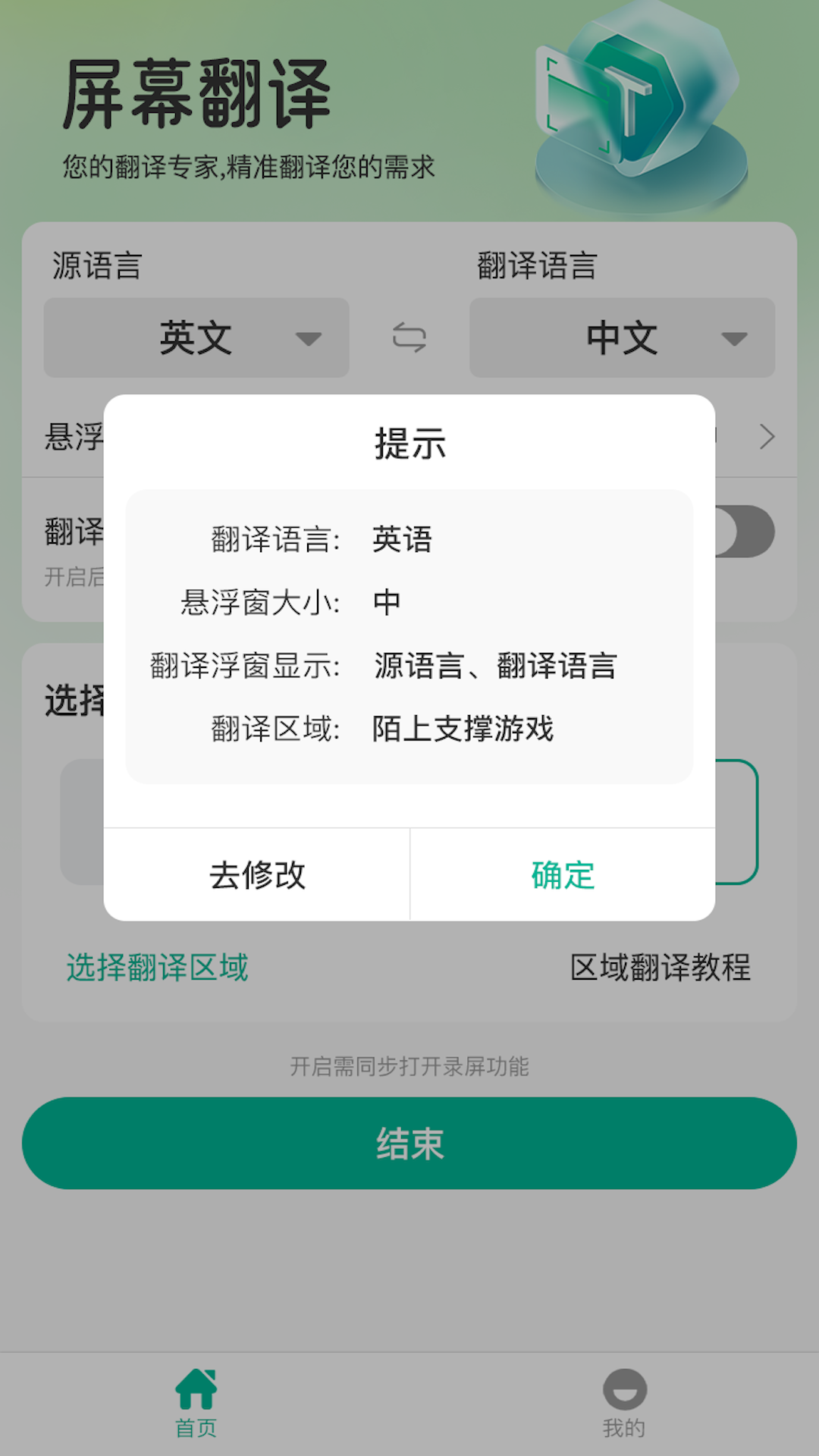Open the target language 中文 selector
The image size is (819, 1456).
(x=622, y=338)
